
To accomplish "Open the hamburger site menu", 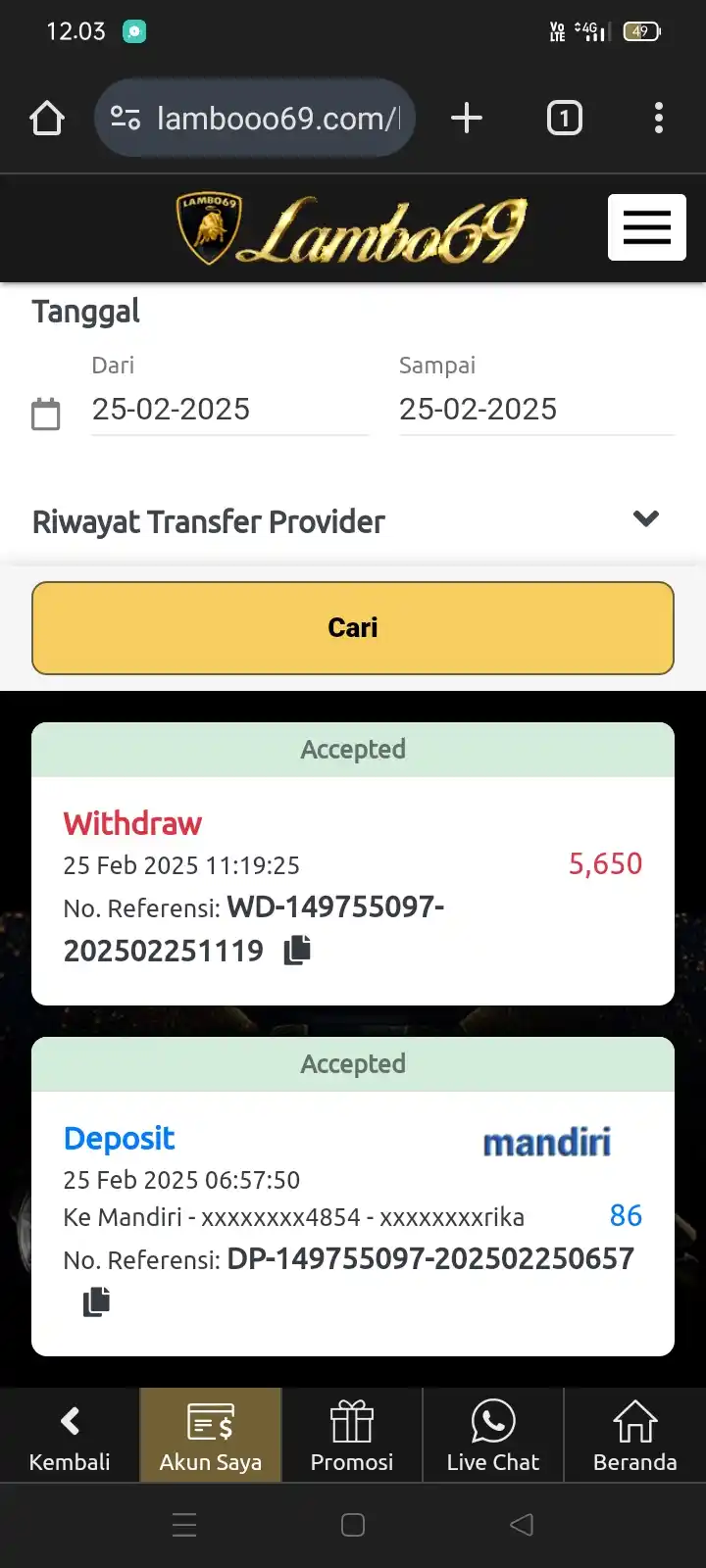I will 646,227.
